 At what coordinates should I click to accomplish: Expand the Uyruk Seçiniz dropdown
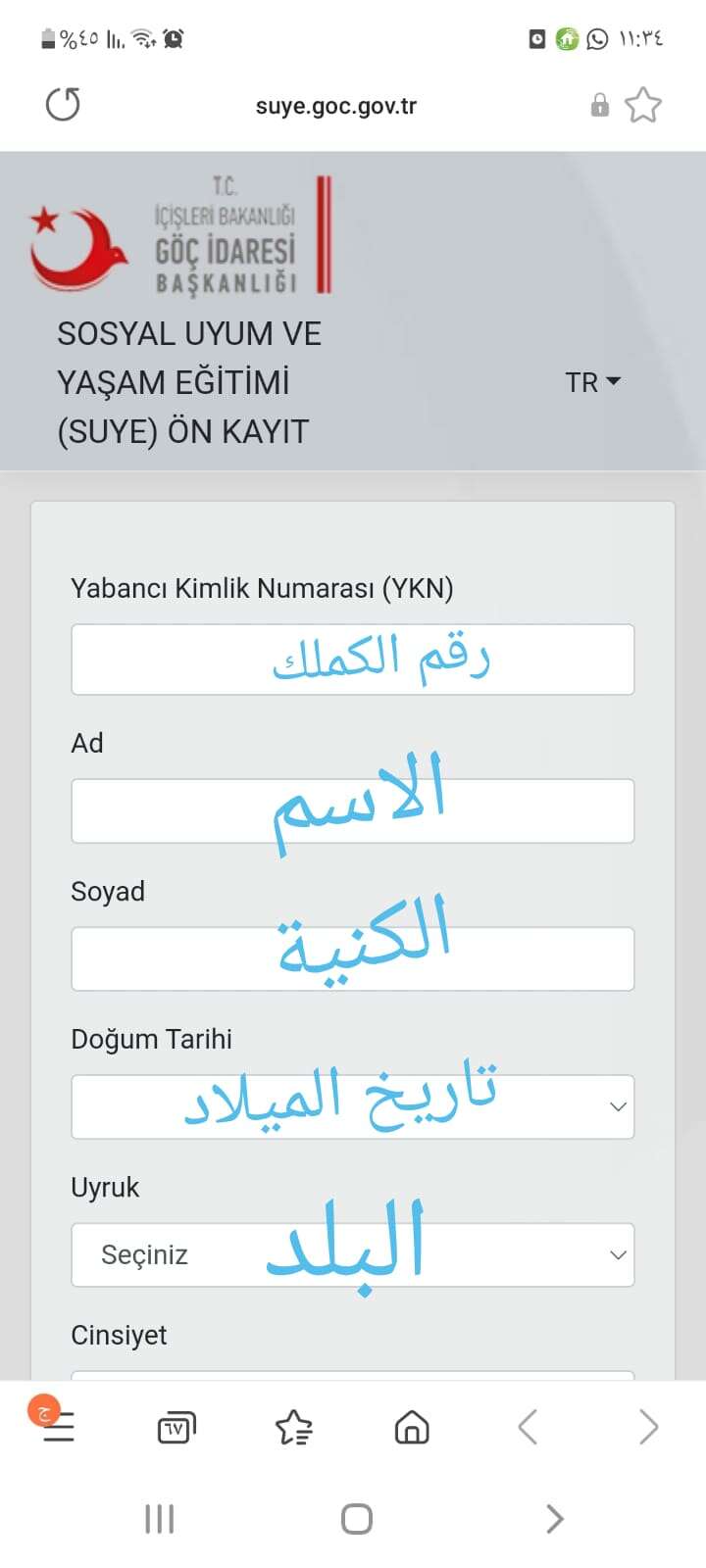pyautogui.click(x=352, y=1255)
